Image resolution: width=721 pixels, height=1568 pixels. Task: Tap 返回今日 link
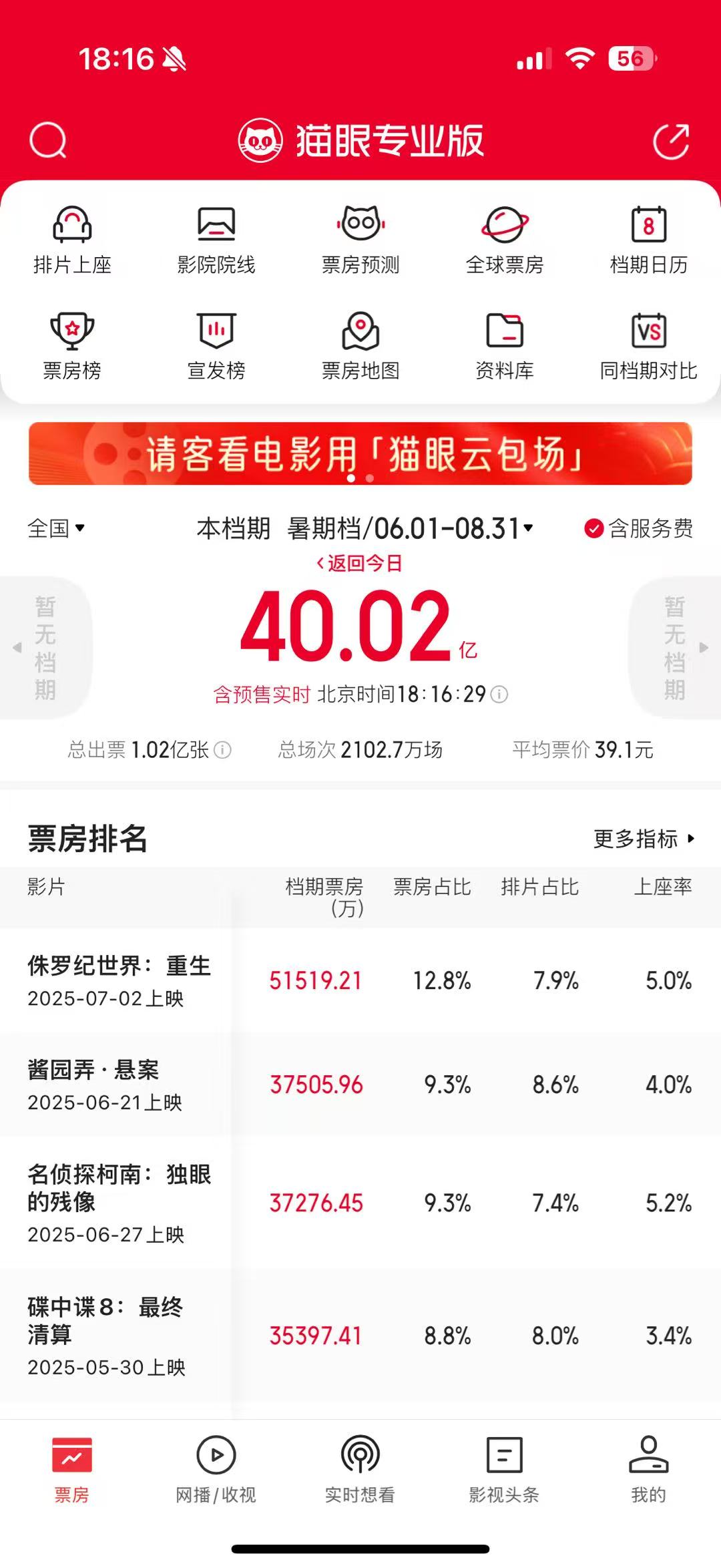pos(360,563)
